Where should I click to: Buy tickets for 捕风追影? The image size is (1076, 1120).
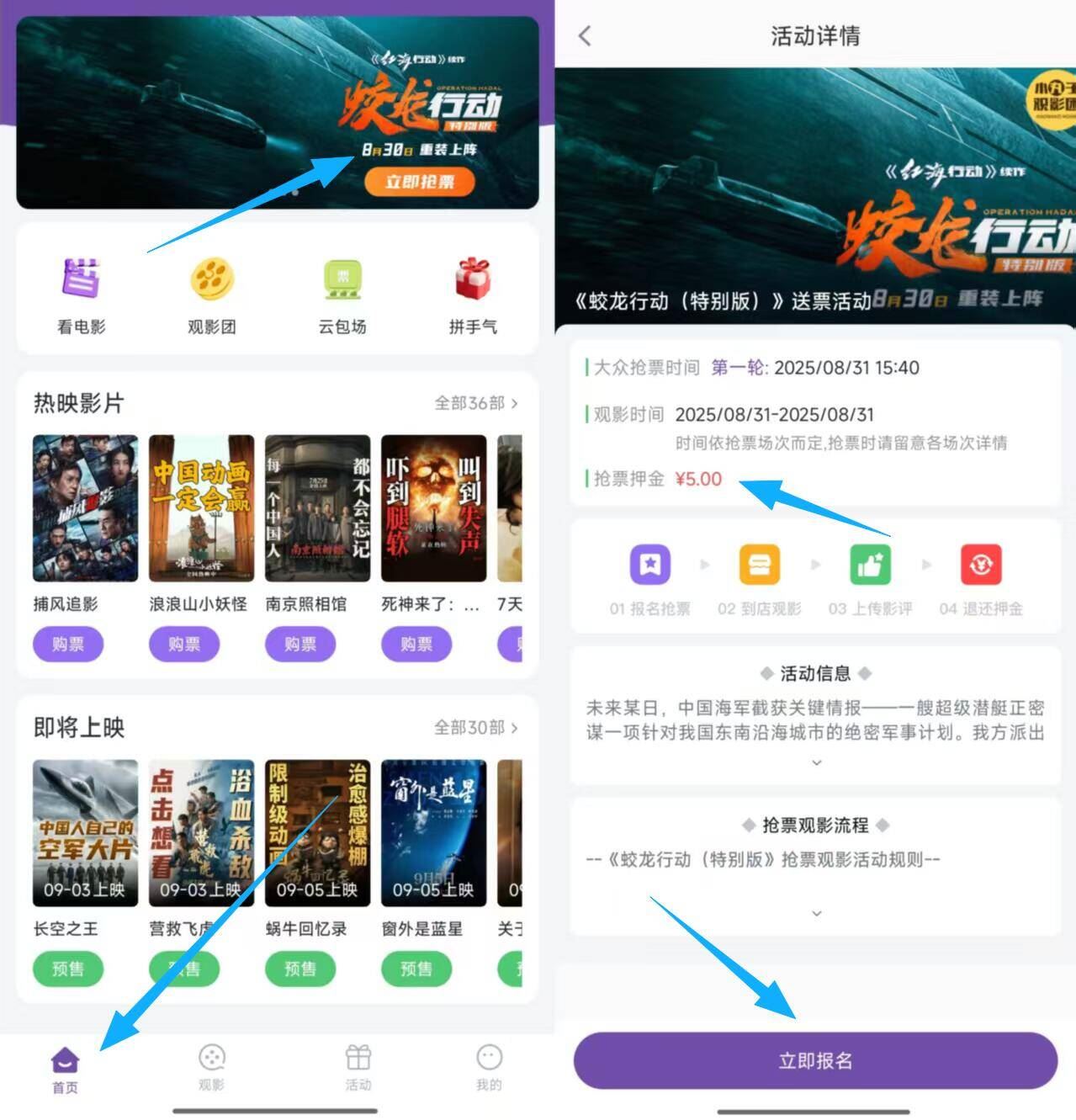coord(68,645)
